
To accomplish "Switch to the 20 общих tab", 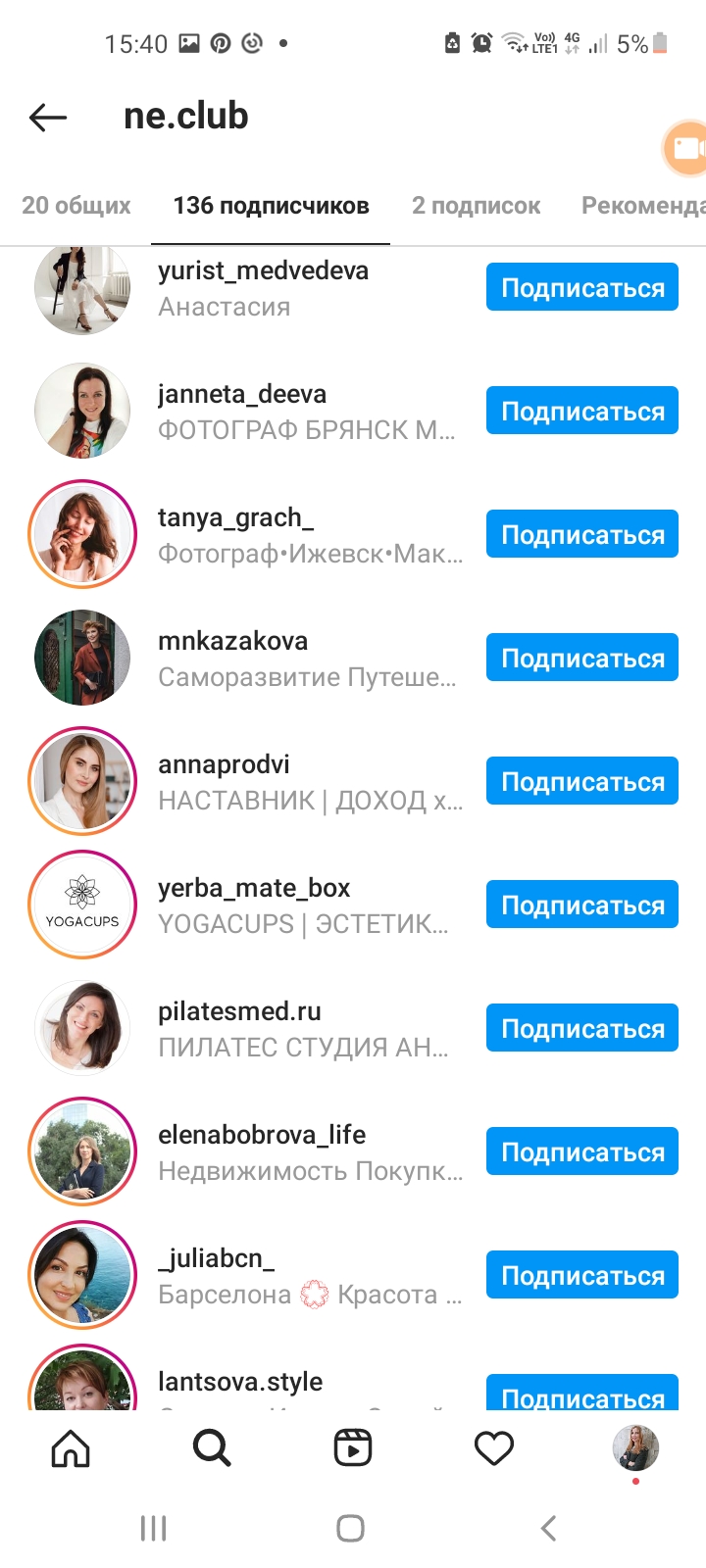I will point(76,206).
